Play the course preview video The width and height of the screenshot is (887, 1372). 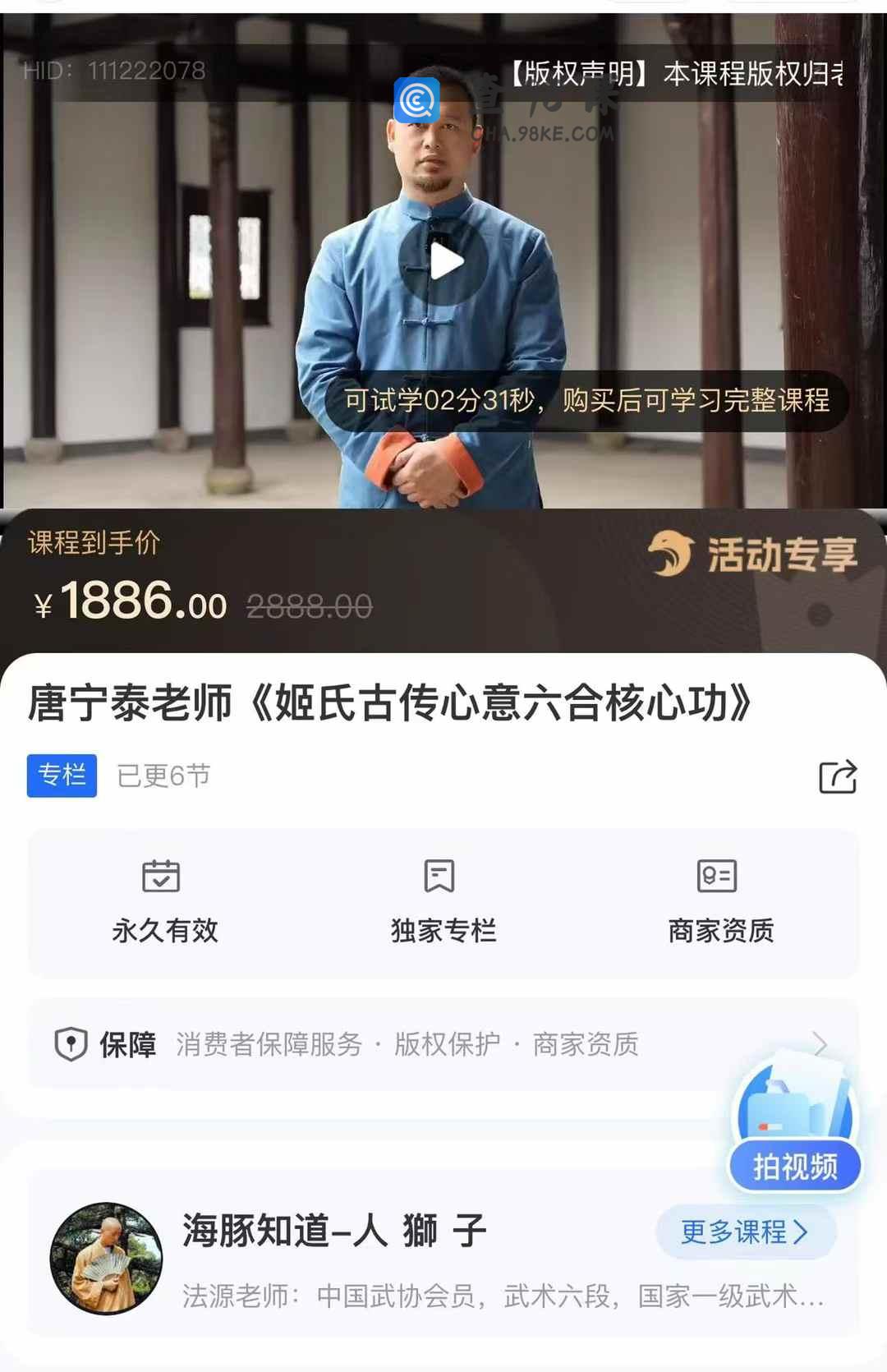[444, 262]
